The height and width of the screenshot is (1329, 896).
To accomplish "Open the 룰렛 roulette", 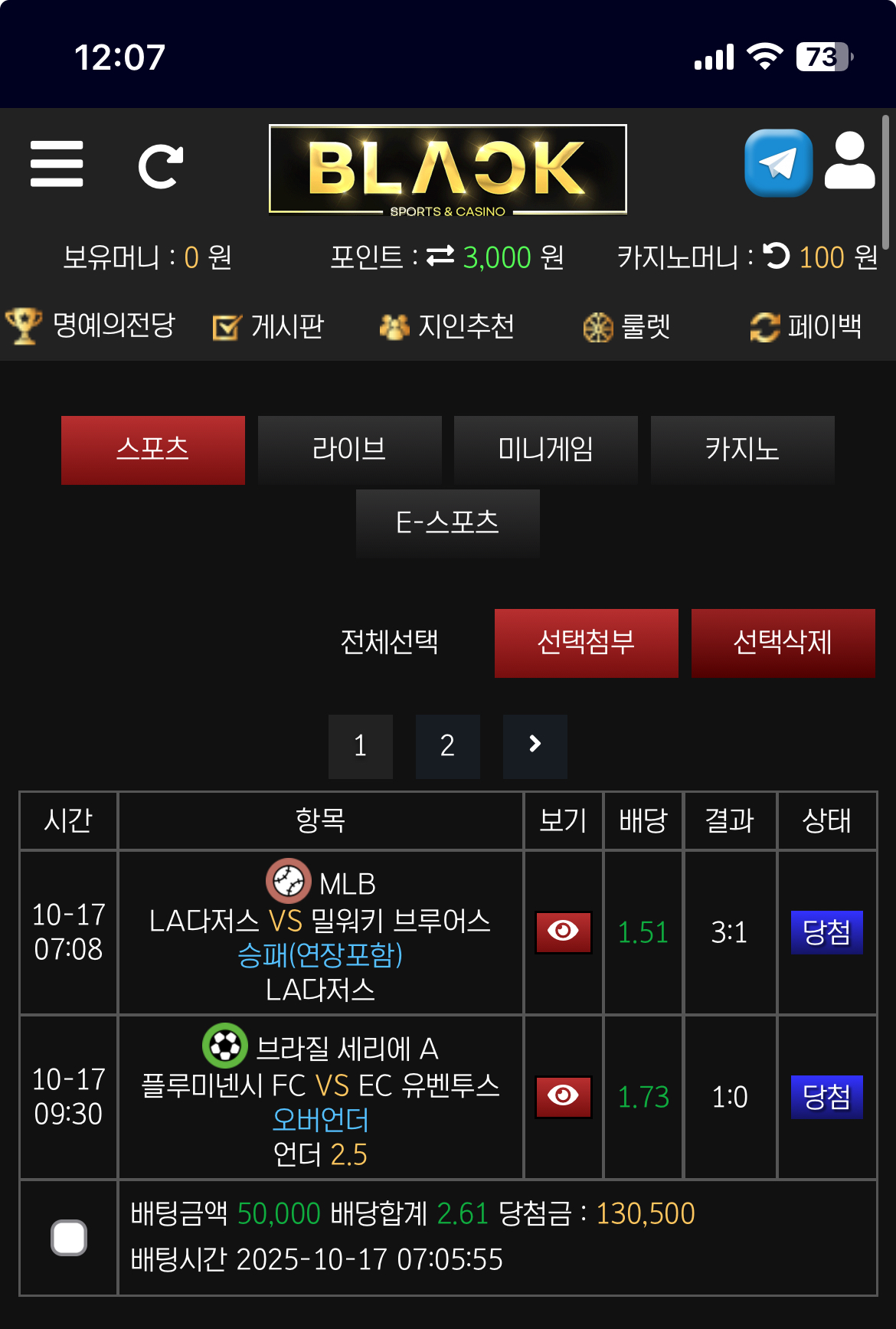I will [x=627, y=327].
